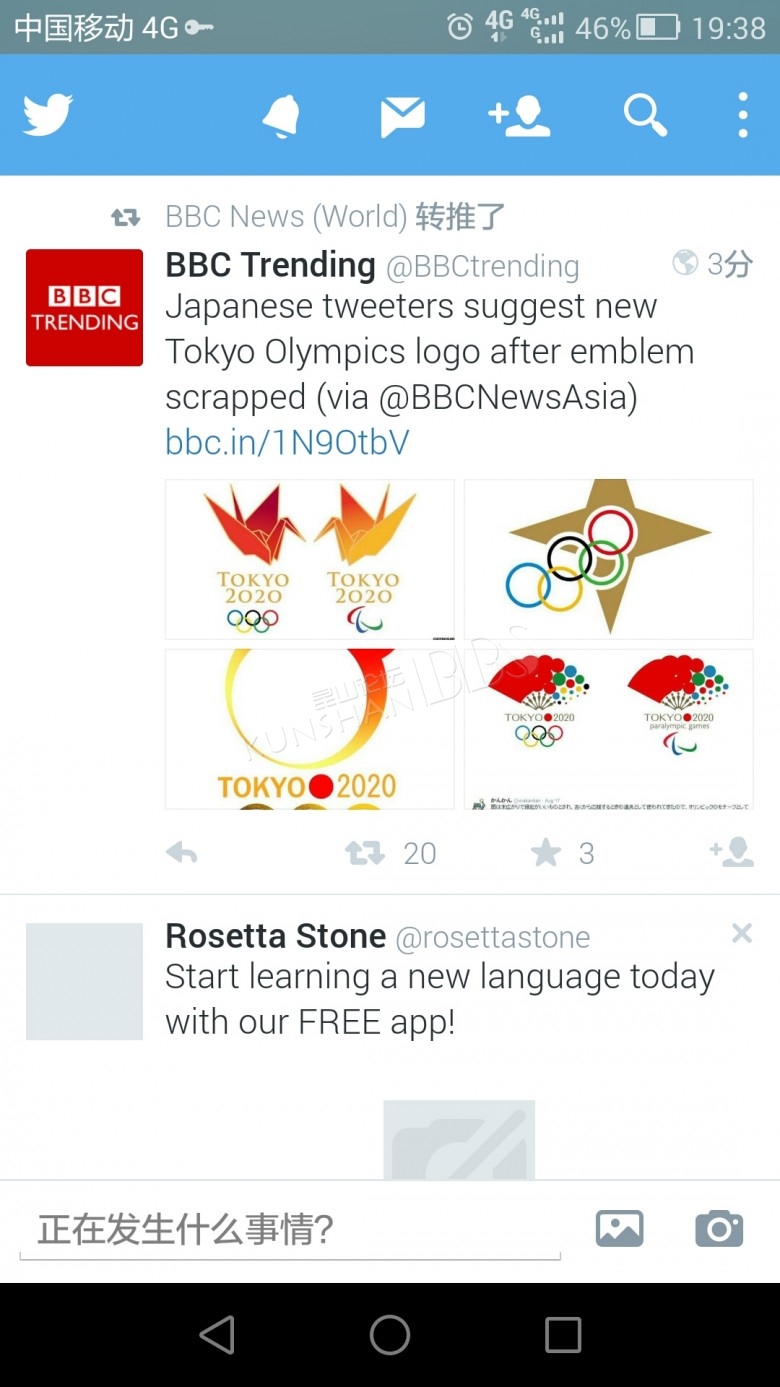The height and width of the screenshot is (1387, 780).
Task: Open the notifications bell
Action: tap(281, 117)
